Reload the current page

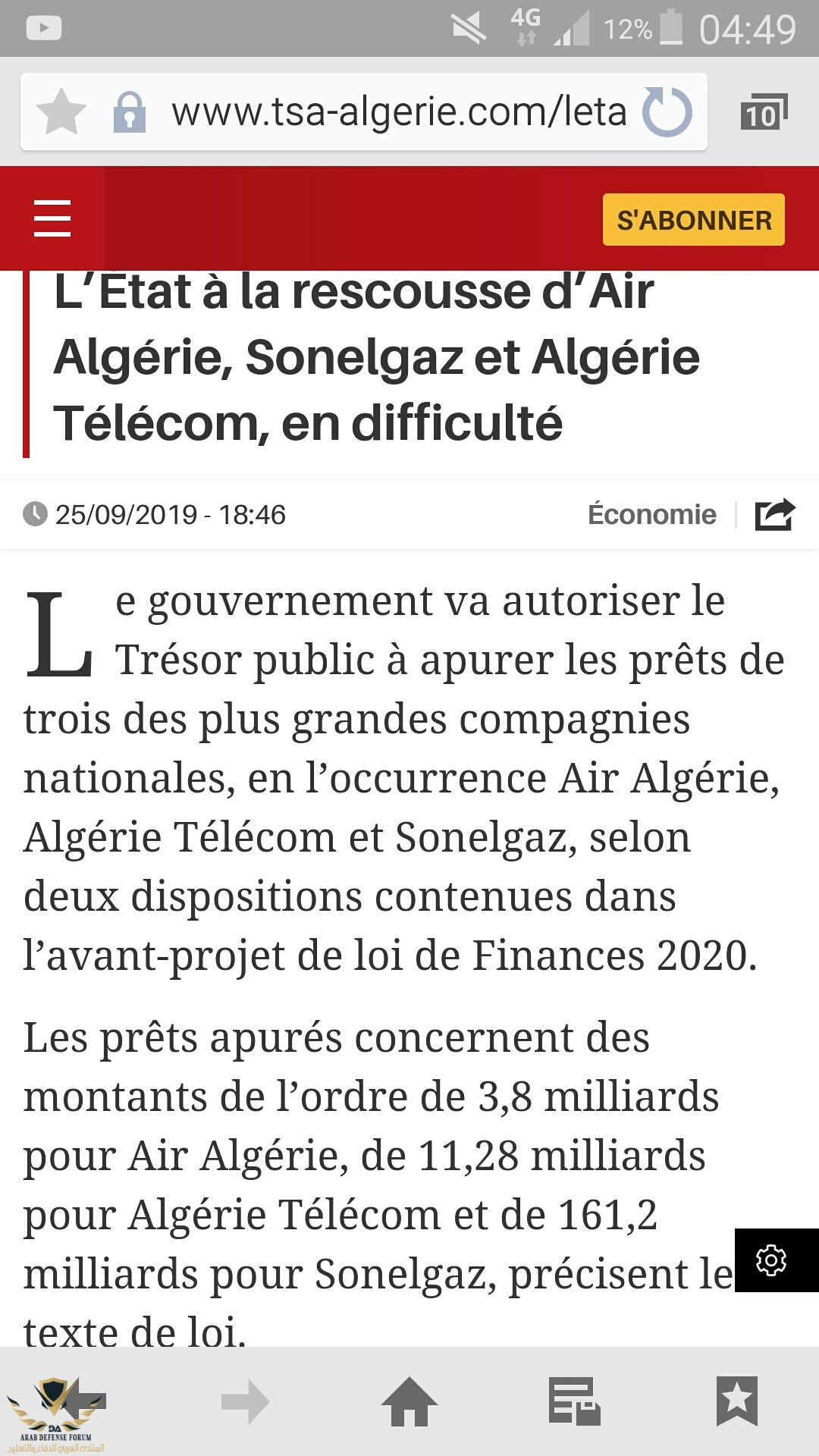(667, 112)
